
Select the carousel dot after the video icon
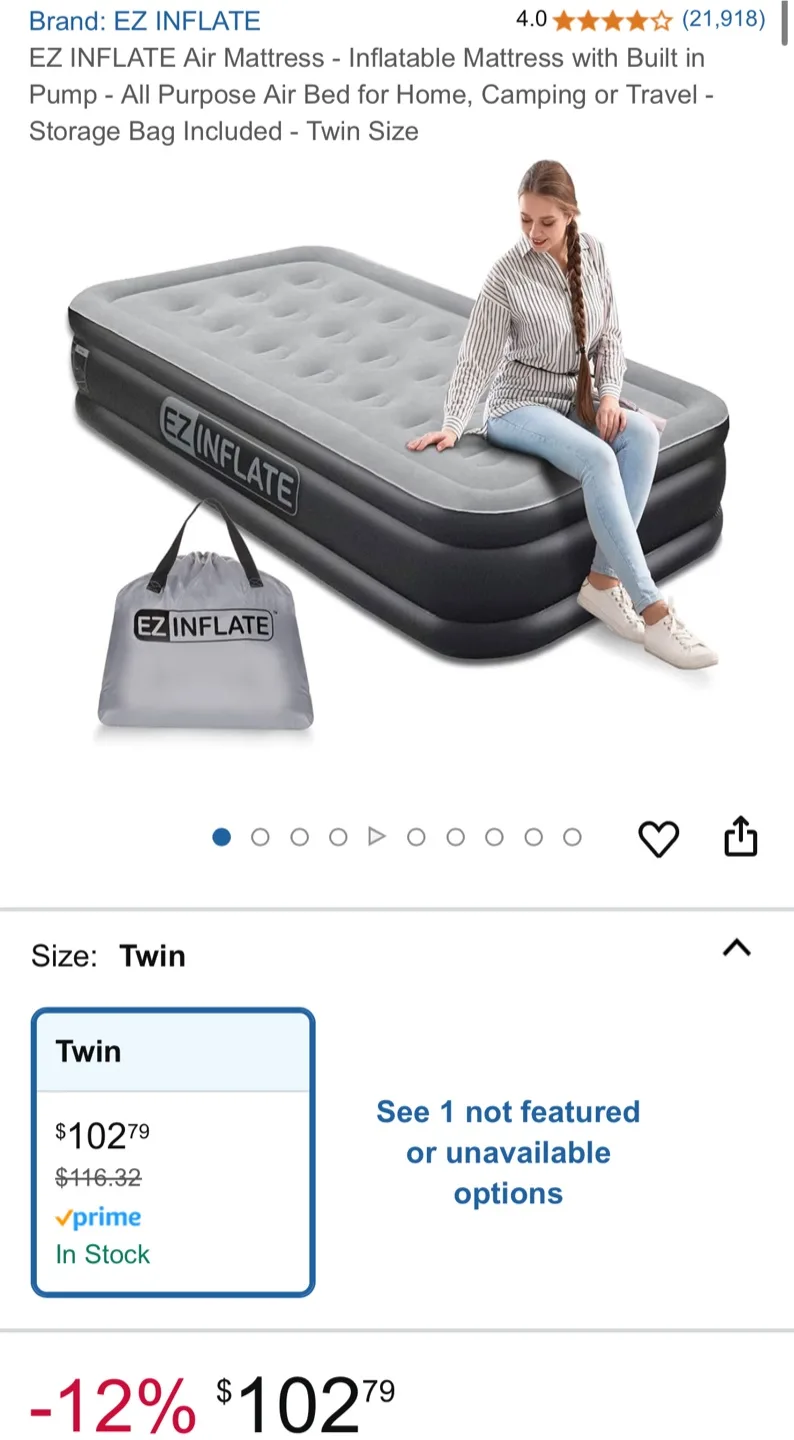[416, 837]
